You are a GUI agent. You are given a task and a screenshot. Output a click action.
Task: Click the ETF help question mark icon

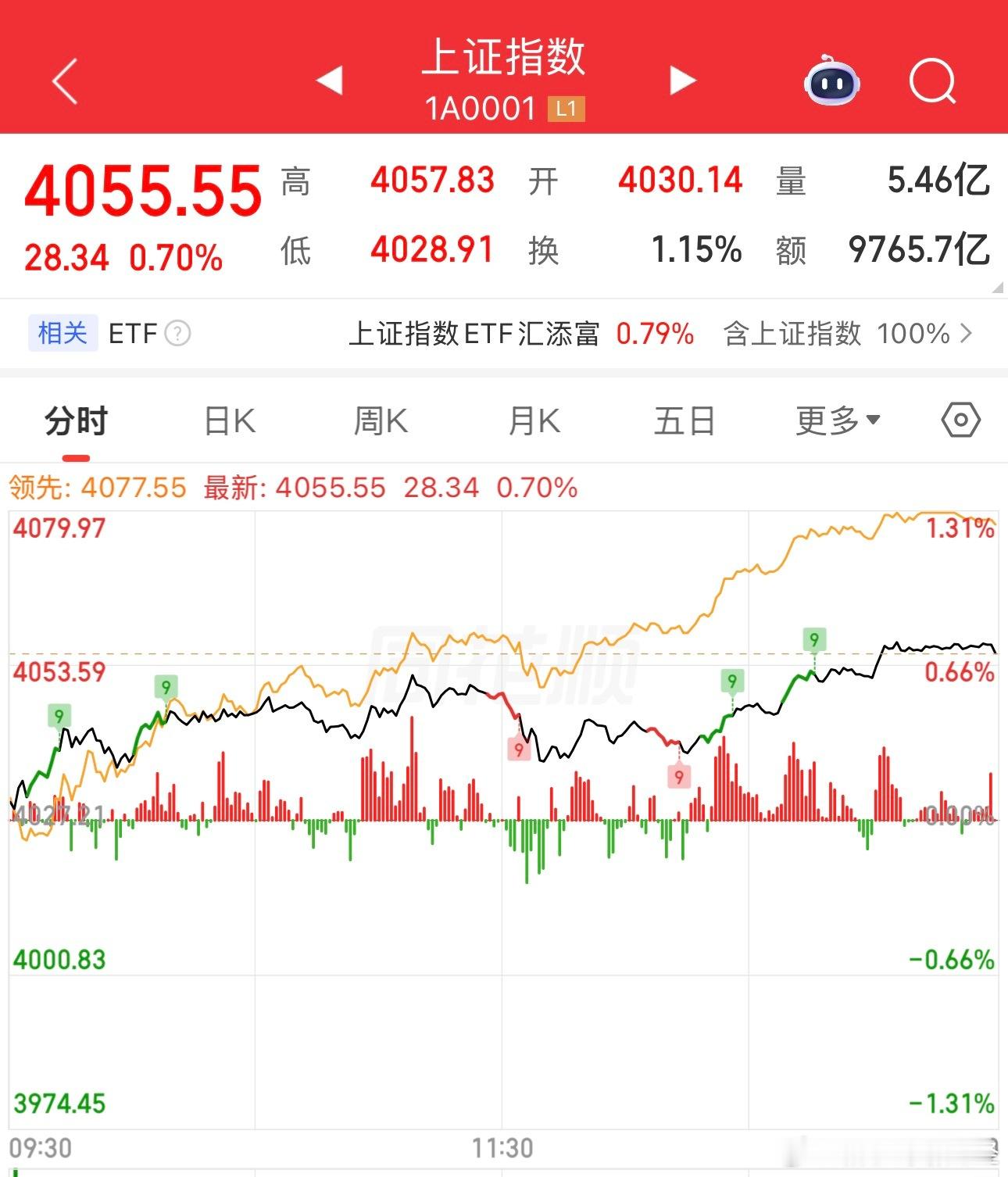(177, 333)
